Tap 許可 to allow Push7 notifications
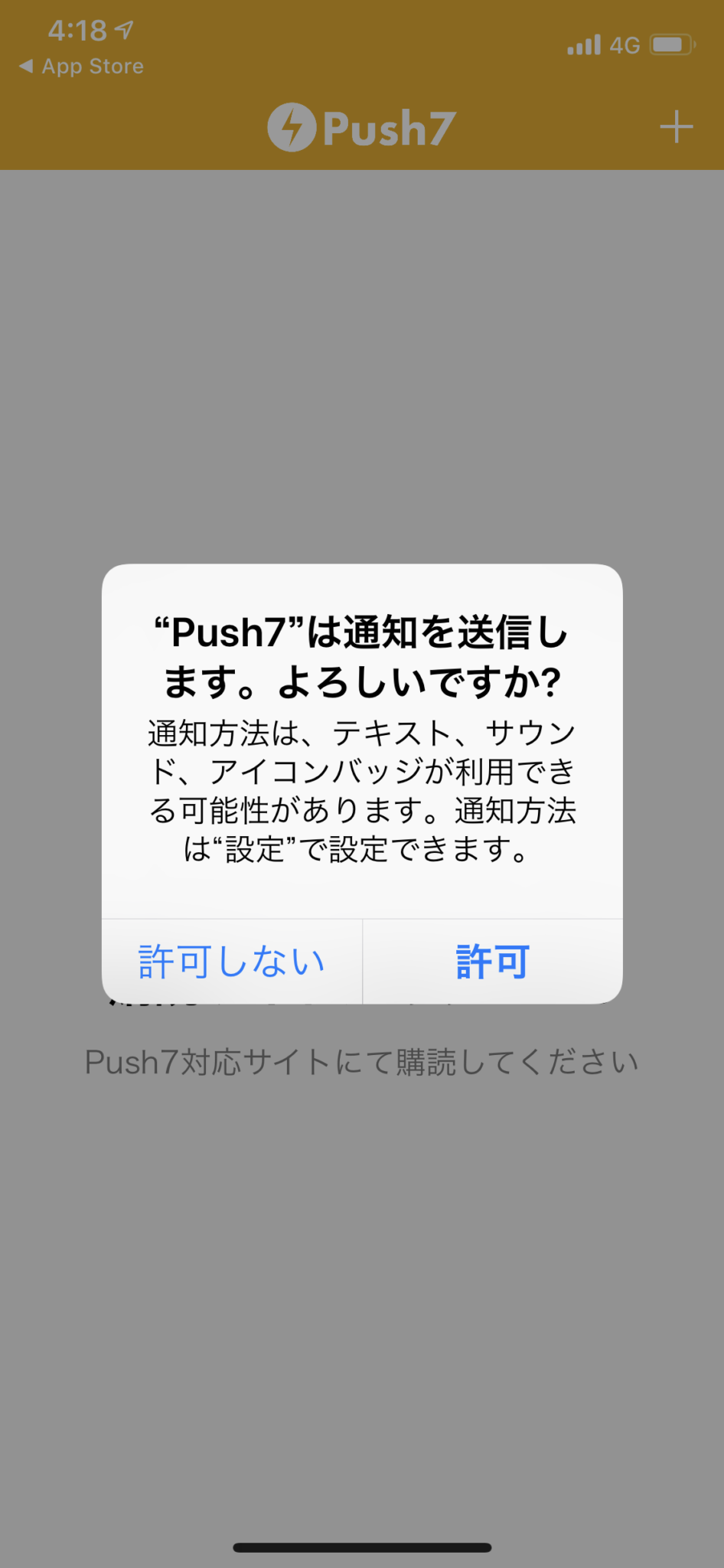 point(493,962)
